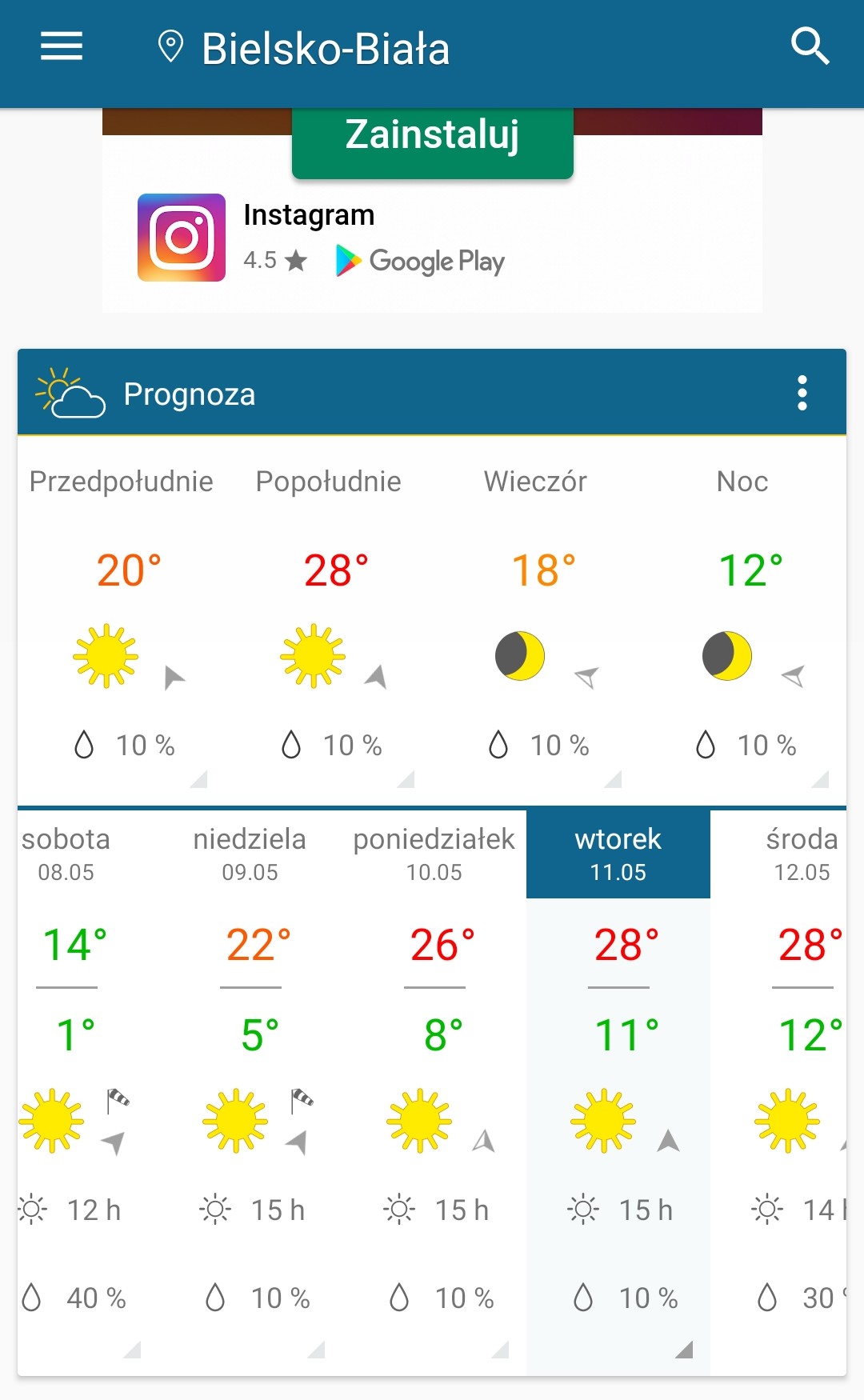This screenshot has width=864, height=1400.
Task: Open the hamburger drawer menu
Action: [62, 46]
